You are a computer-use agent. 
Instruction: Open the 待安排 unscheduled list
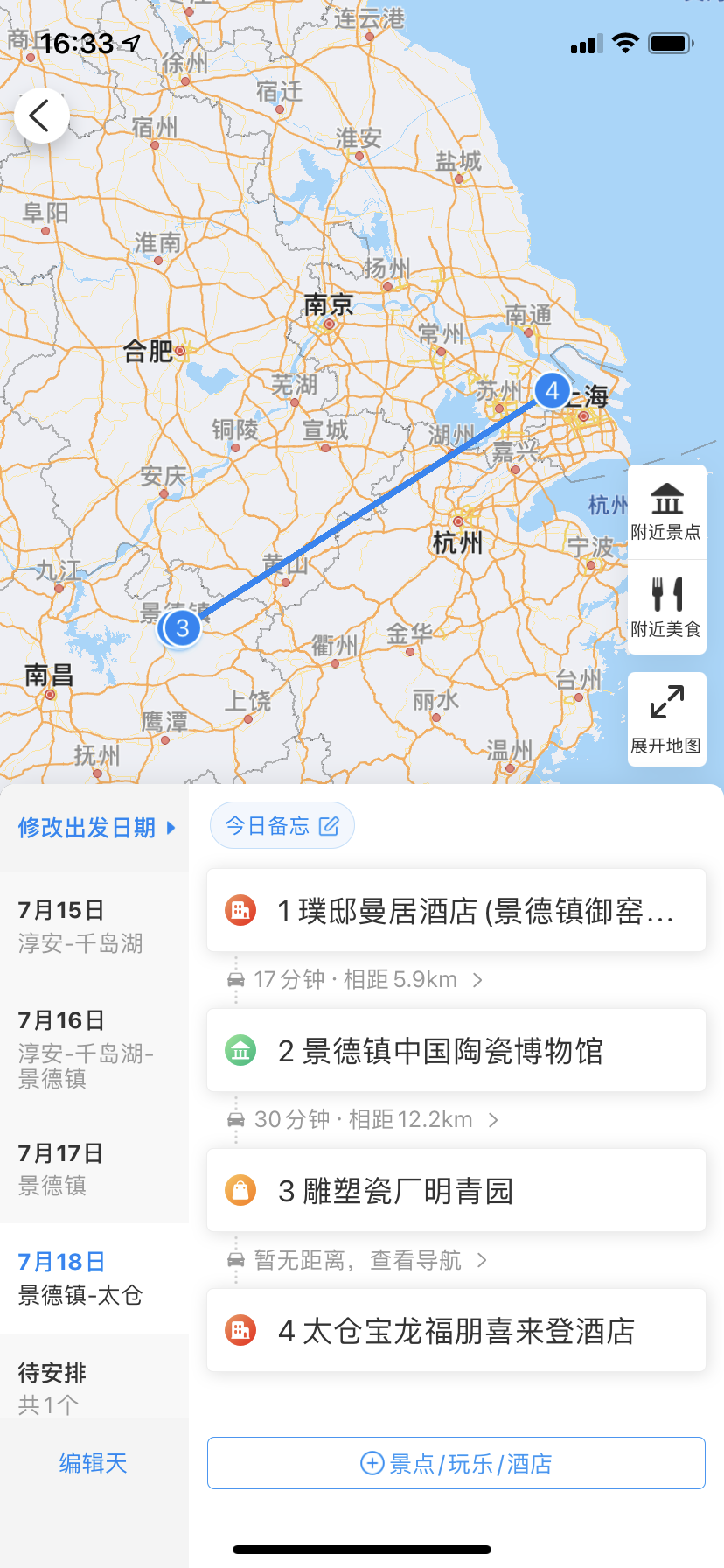click(94, 1386)
